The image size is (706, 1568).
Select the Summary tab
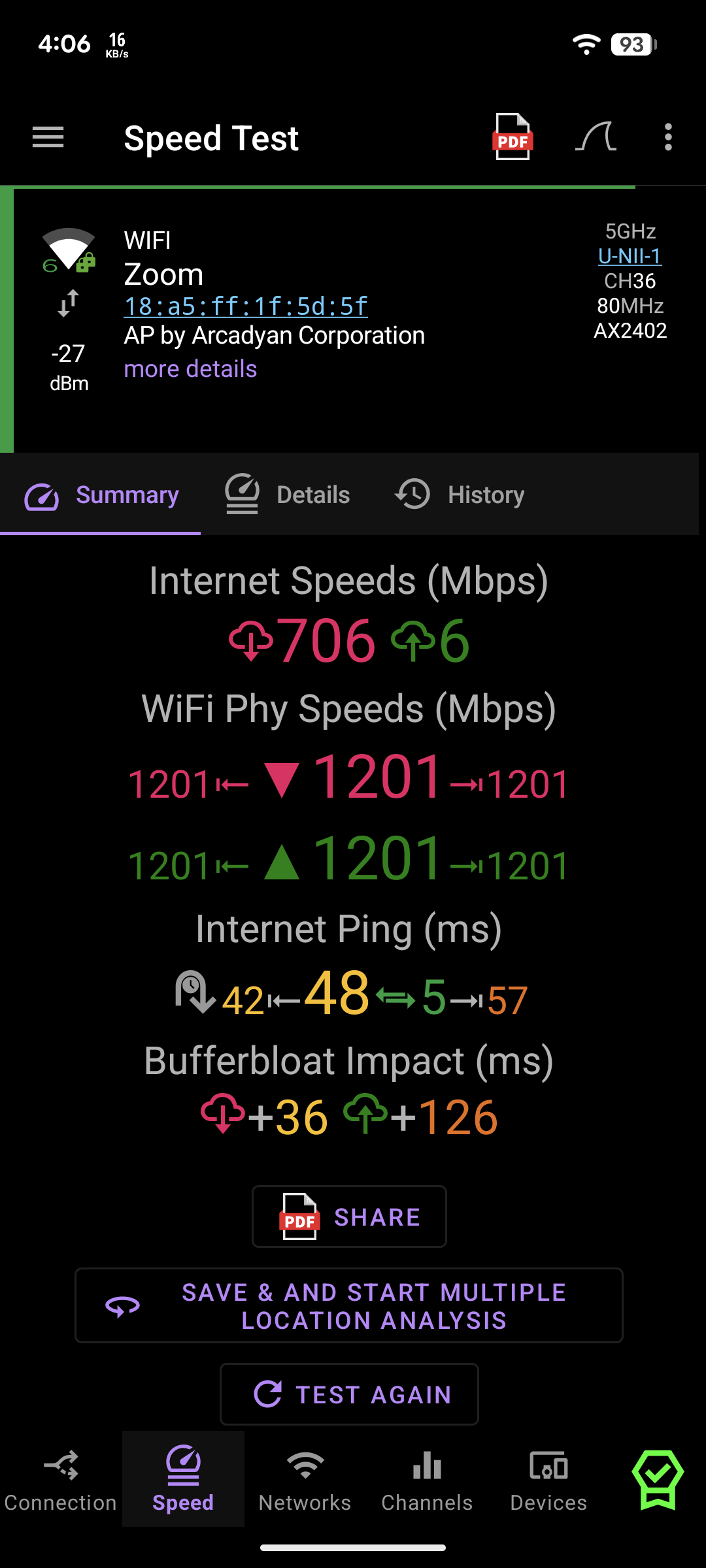pyautogui.click(x=101, y=495)
